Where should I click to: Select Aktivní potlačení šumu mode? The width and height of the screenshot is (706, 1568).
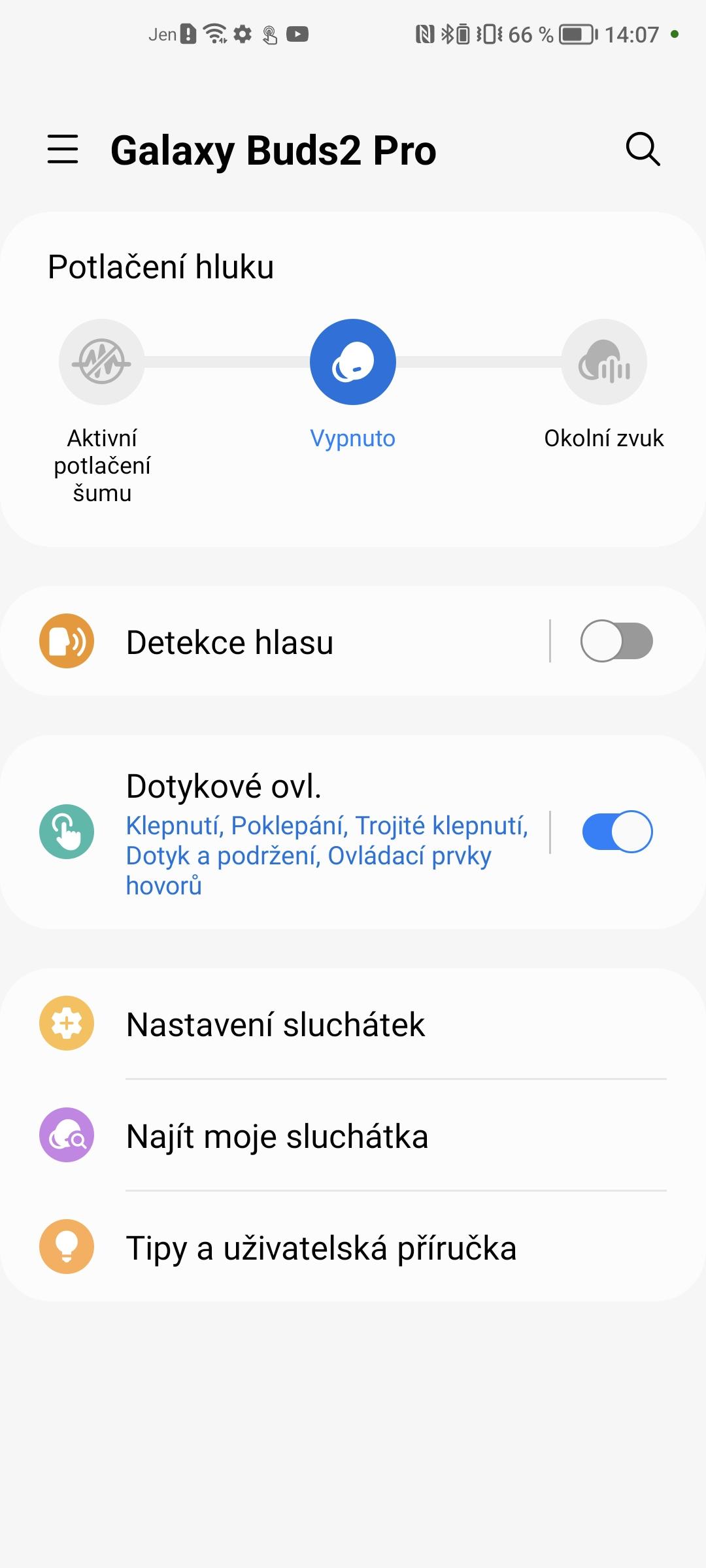(102, 362)
